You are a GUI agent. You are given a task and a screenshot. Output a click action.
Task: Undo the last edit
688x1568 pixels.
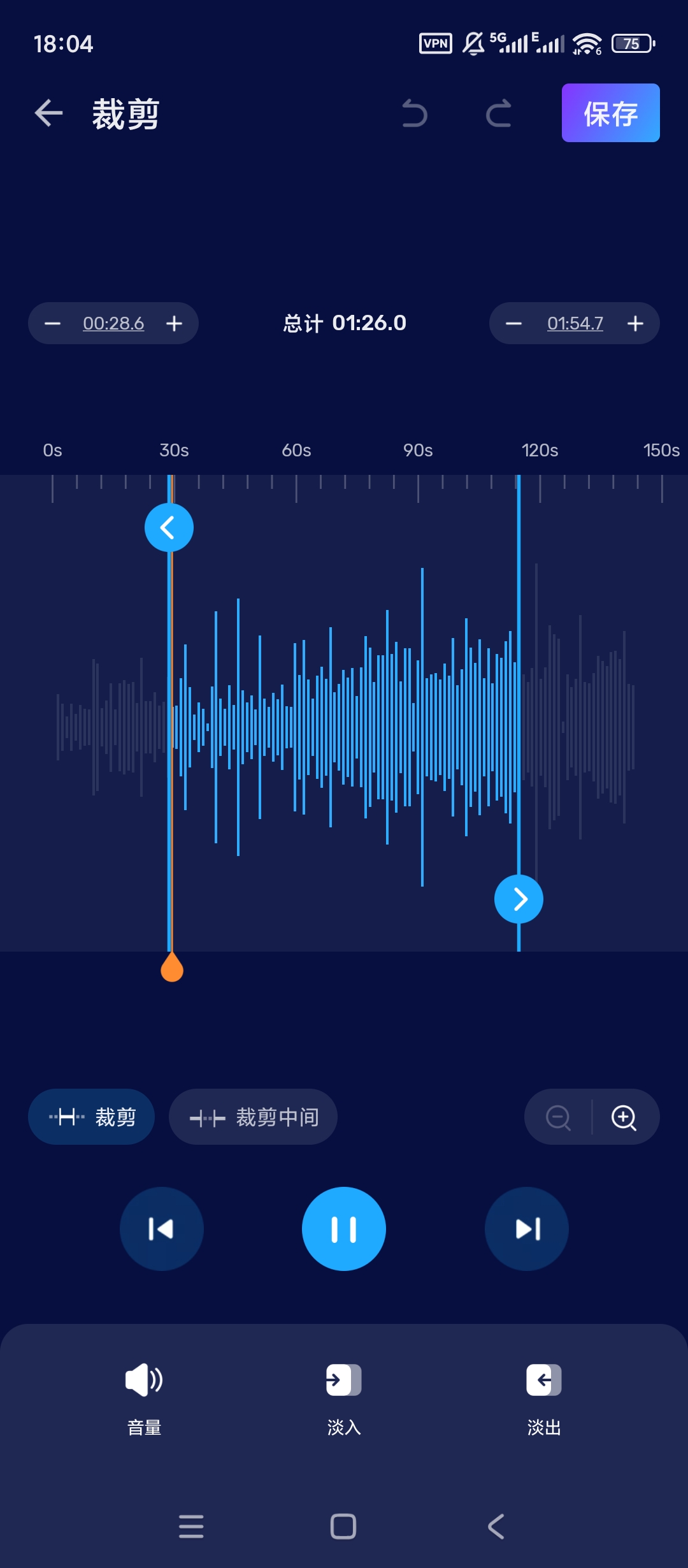[415, 113]
